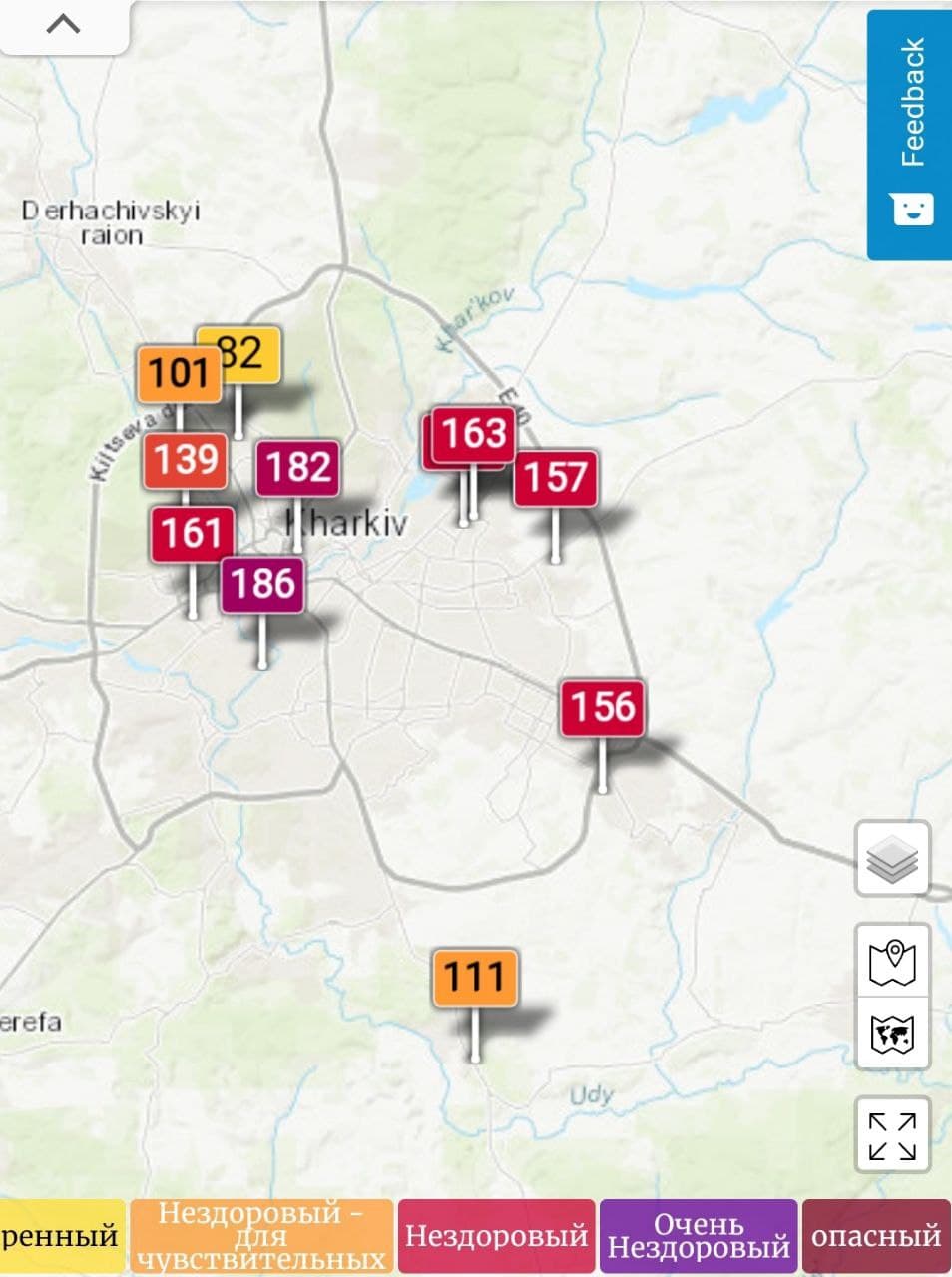
Task: Tap the orange-red marker showing 139
Action: point(185,460)
